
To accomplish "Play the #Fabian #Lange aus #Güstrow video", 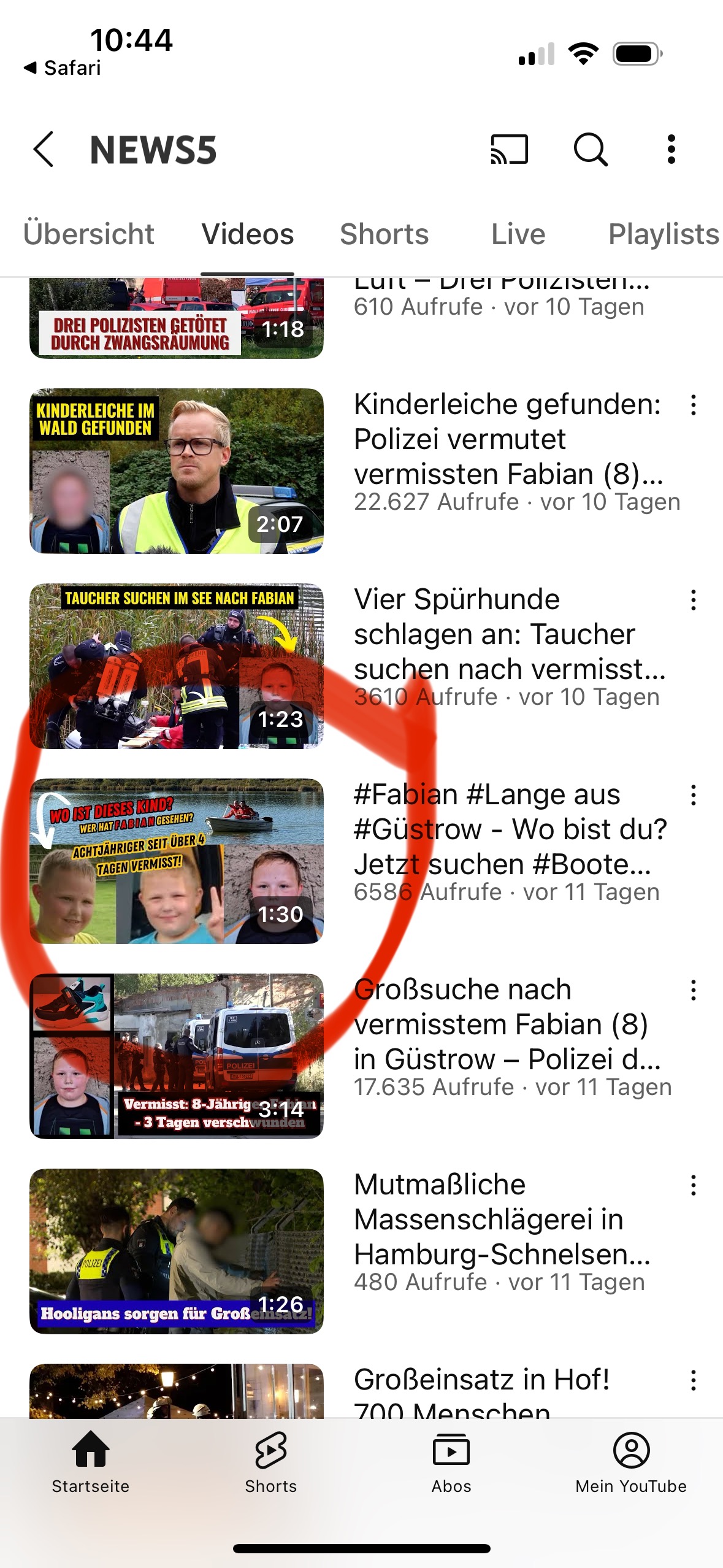I will [x=177, y=861].
